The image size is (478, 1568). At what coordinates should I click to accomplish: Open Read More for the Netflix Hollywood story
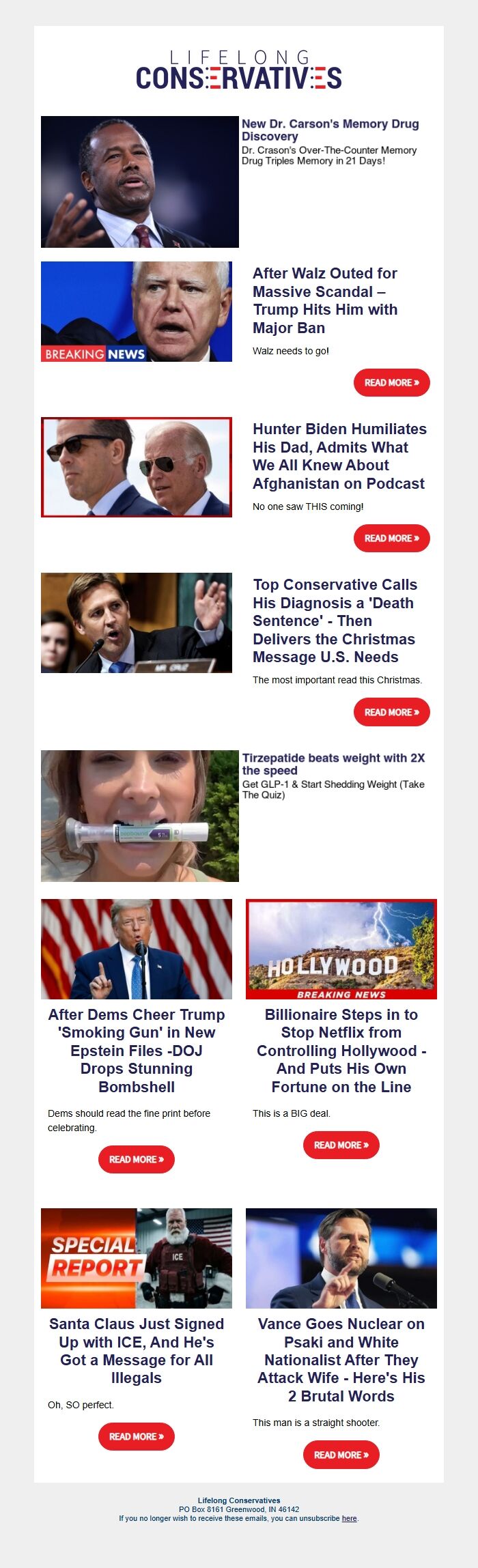[341, 1145]
